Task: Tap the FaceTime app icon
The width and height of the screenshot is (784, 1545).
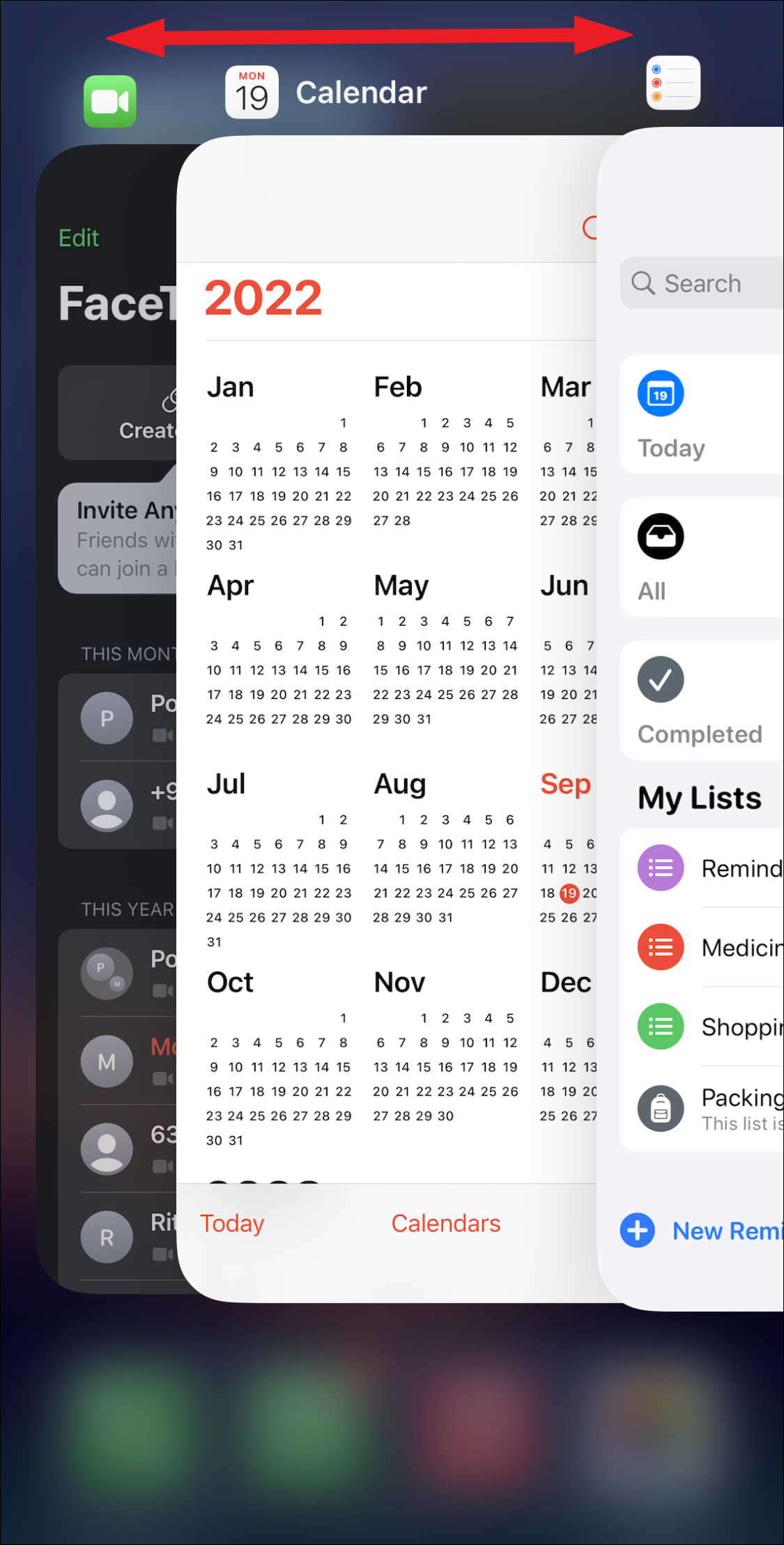Action: (110, 102)
